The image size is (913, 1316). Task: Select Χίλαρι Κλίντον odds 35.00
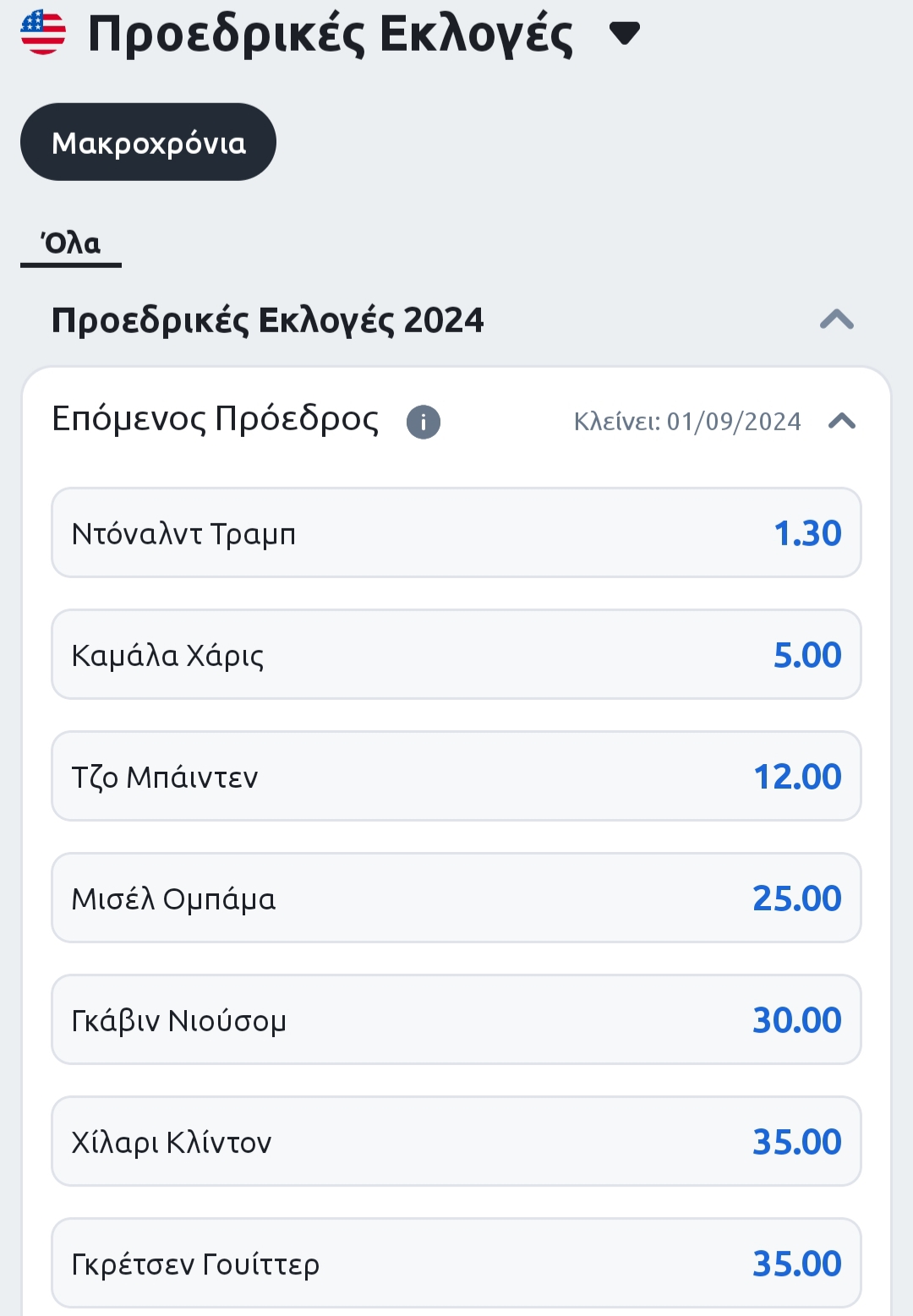pos(456,1141)
